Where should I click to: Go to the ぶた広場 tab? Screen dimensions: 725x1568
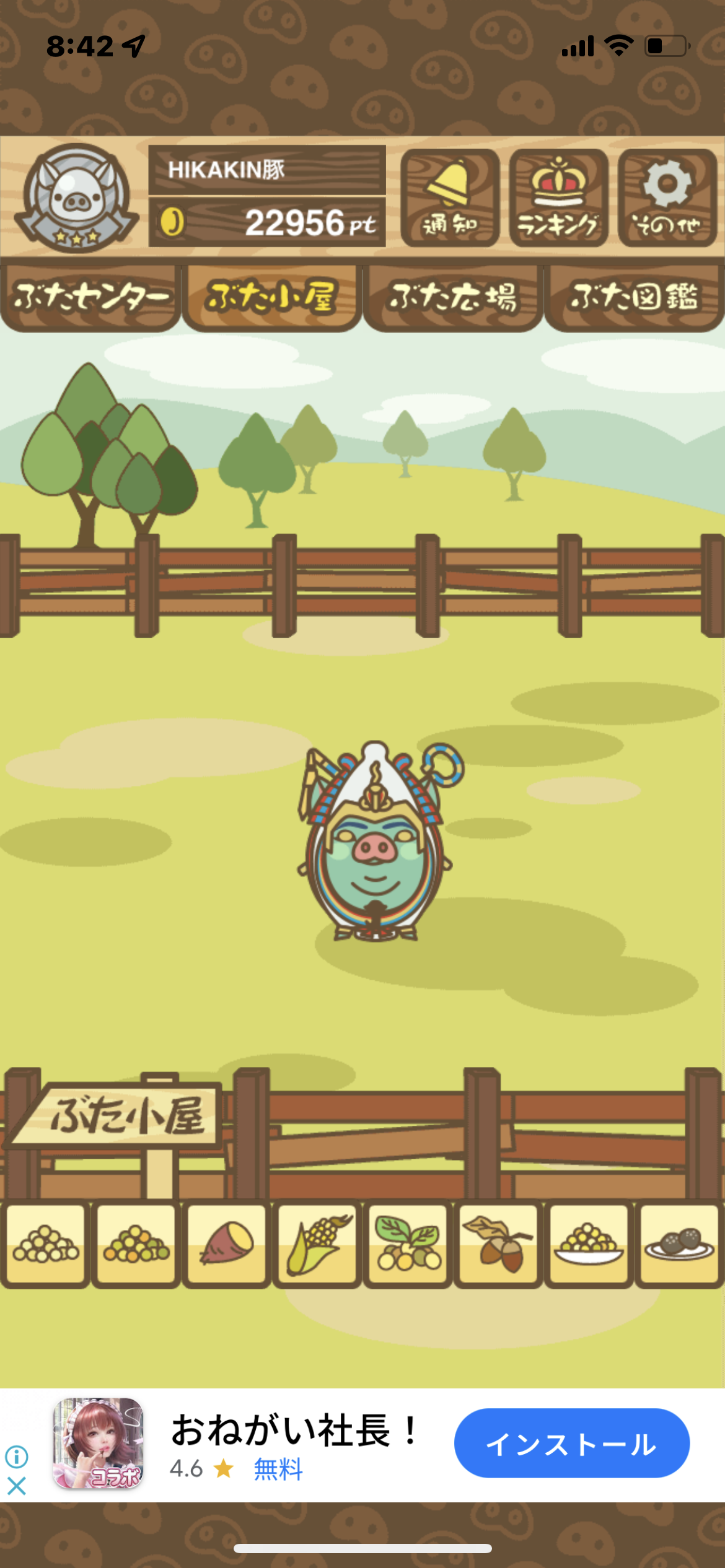[x=453, y=298]
